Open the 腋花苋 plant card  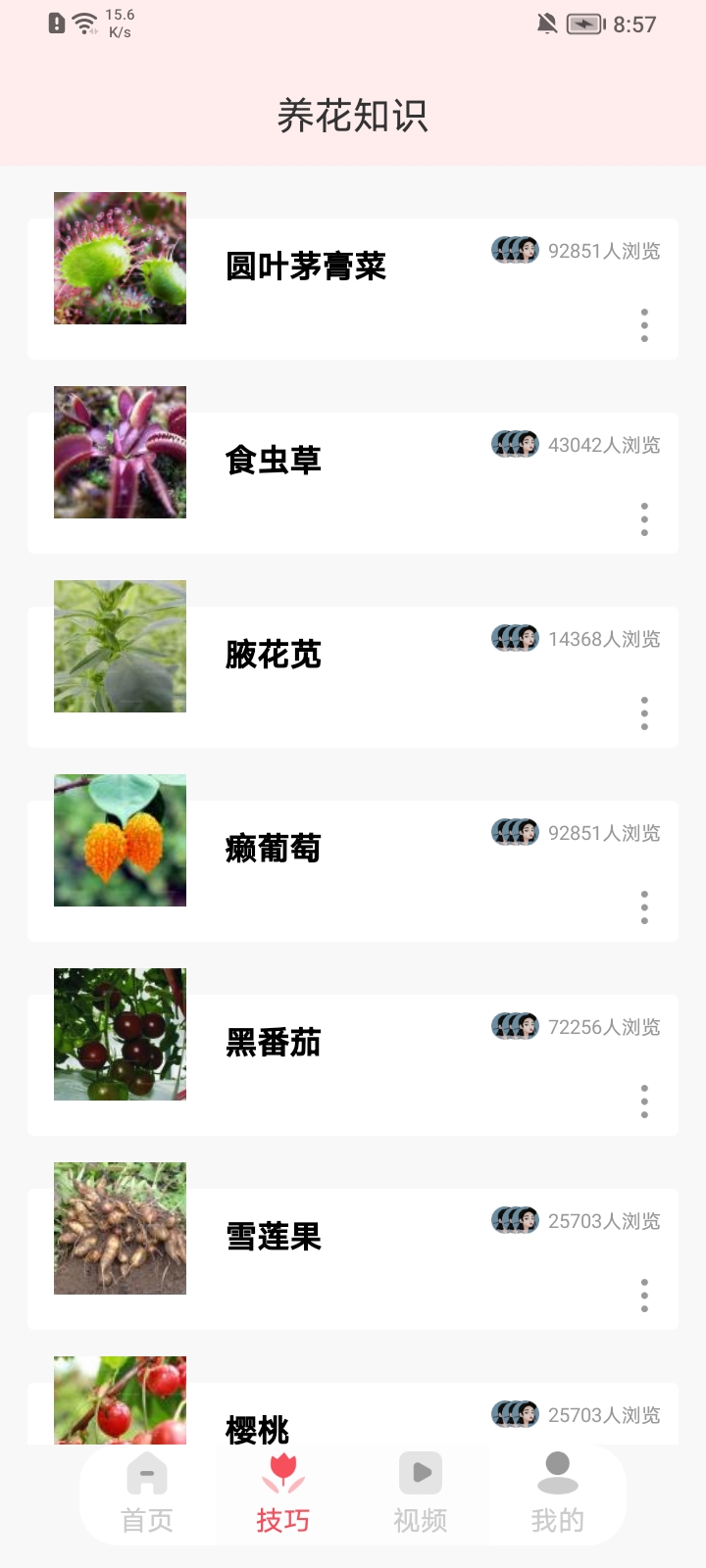274,655
